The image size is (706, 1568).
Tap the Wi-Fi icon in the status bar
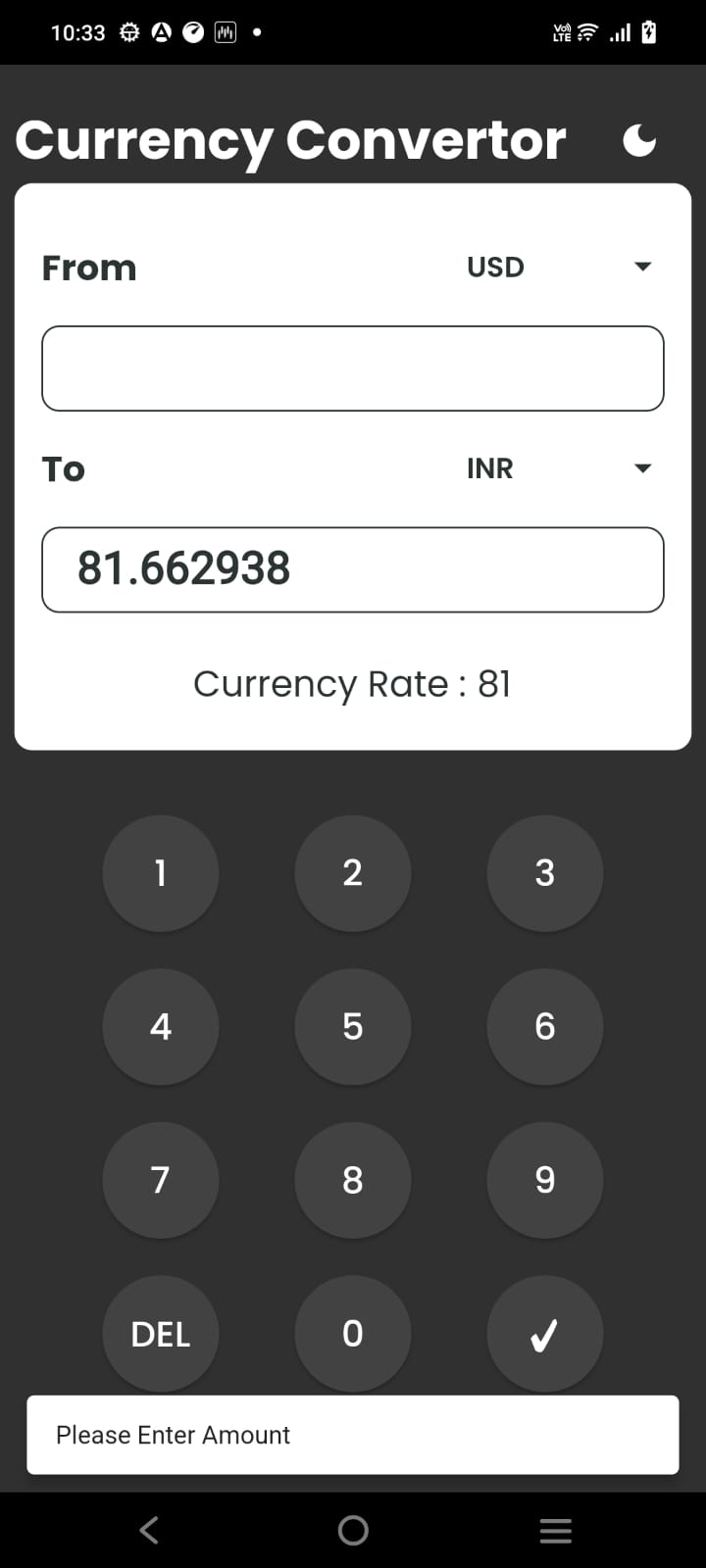[x=585, y=30]
